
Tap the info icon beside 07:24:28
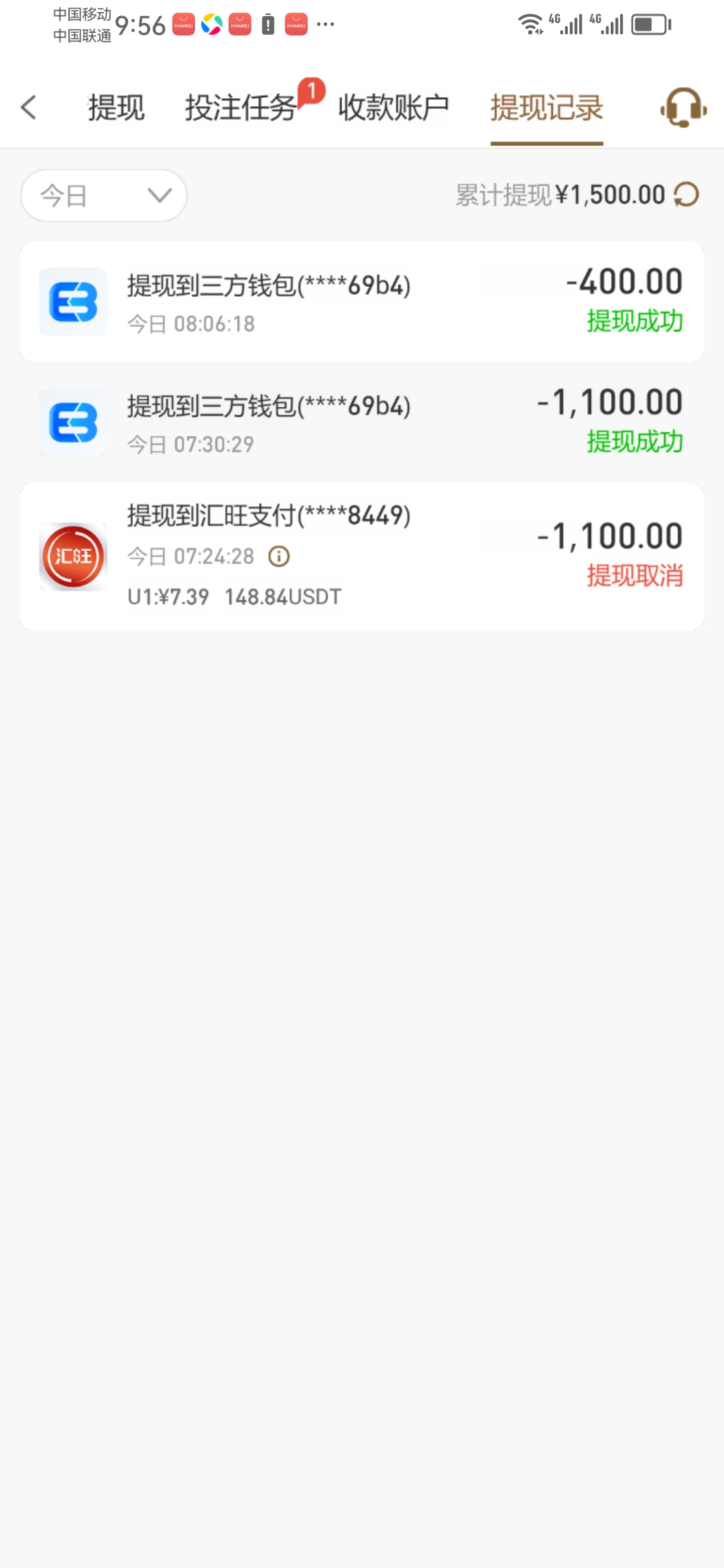point(279,556)
